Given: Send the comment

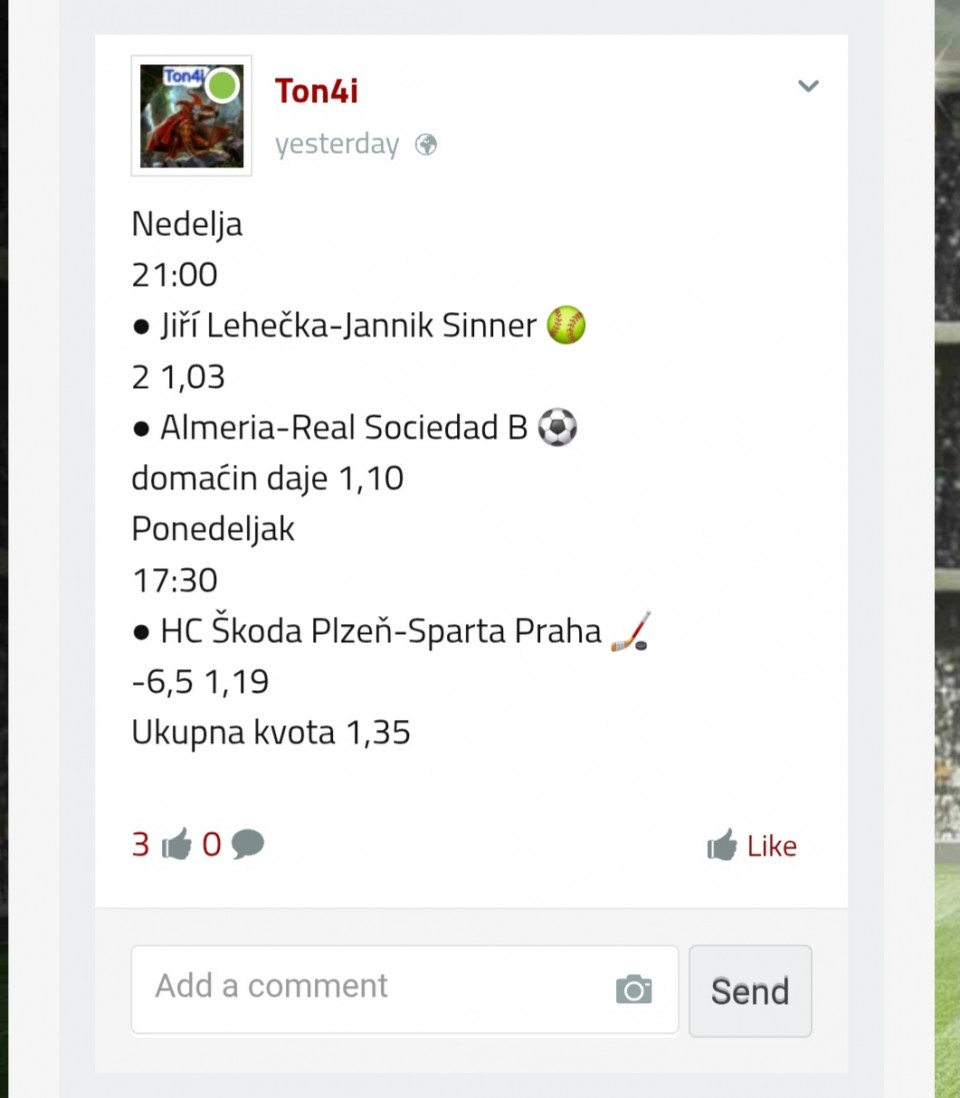Looking at the screenshot, I should pos(750,990).
